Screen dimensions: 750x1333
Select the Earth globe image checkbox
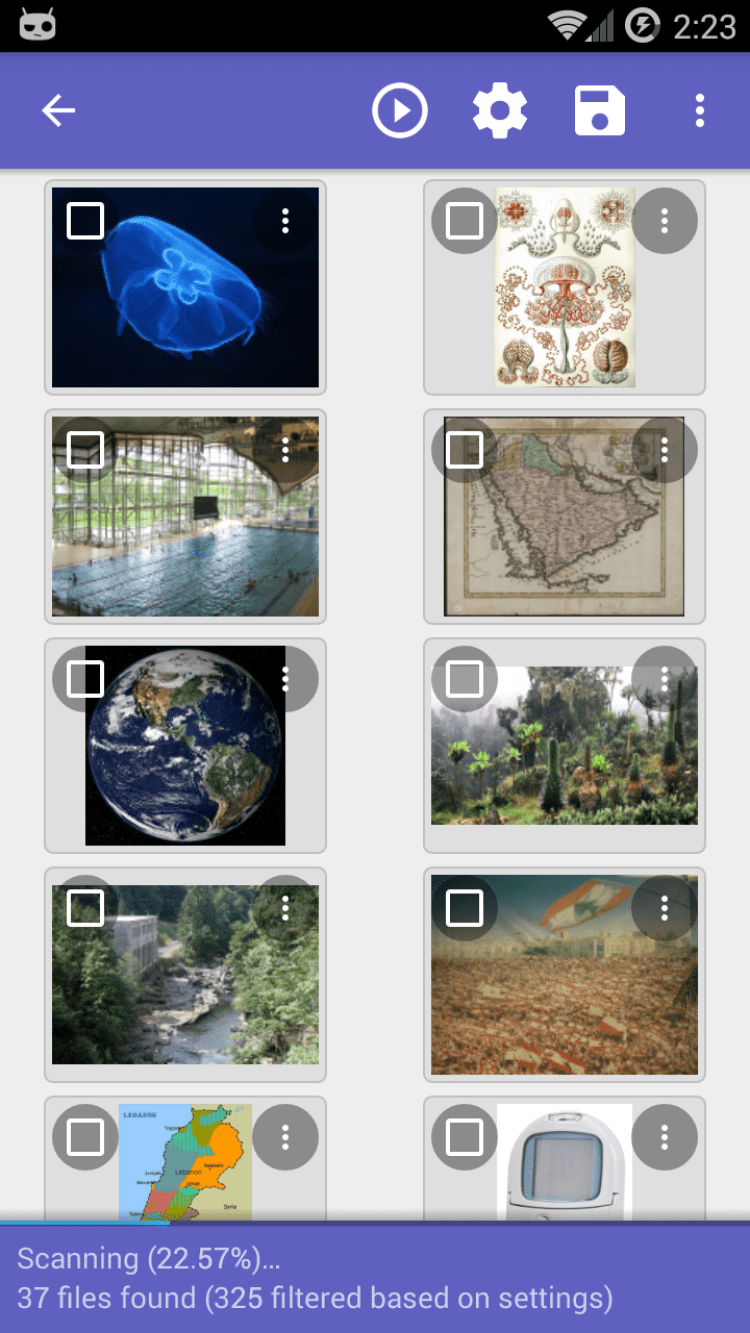(85, 679)
